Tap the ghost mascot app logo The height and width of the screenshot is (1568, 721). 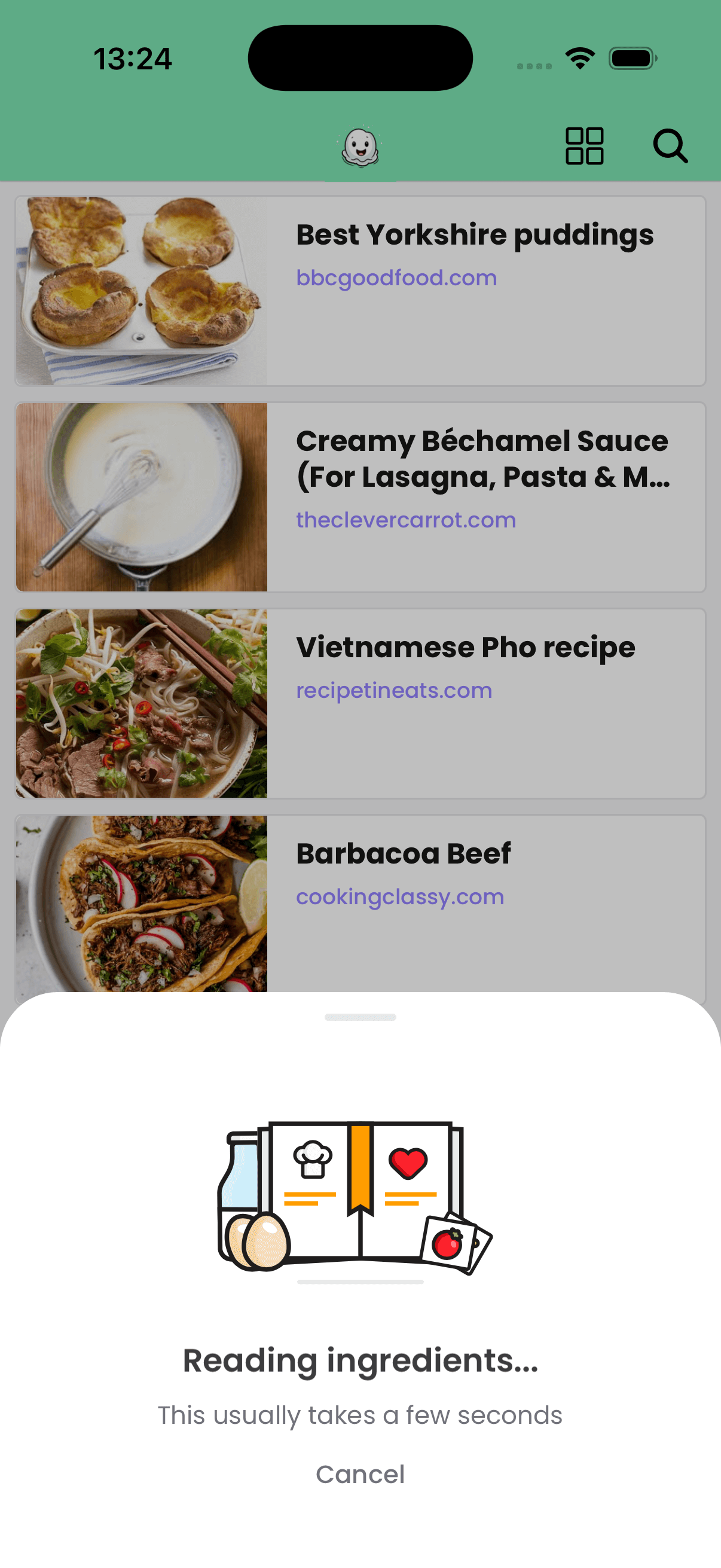click(360, 146)
